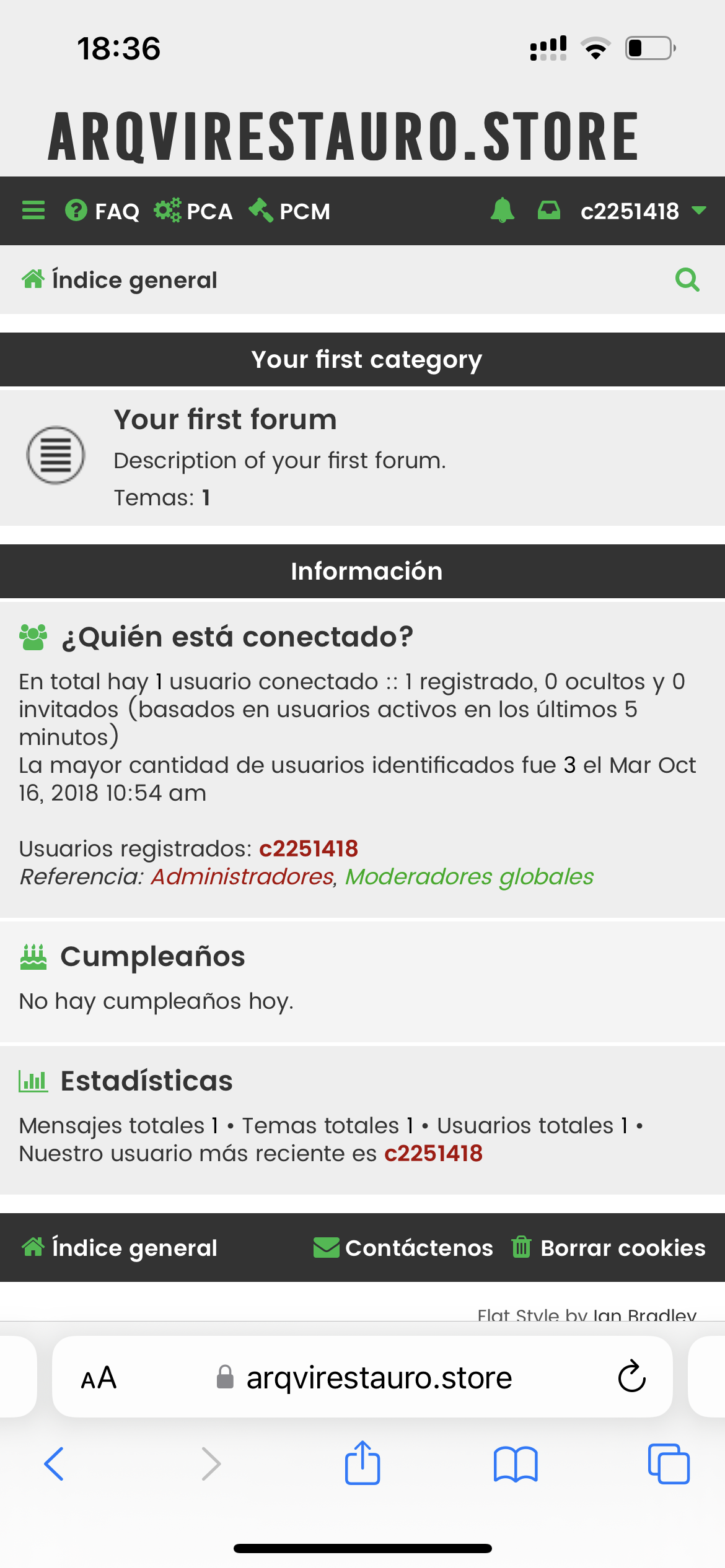Open the notifications bell
This screenshot has height=1568, width=725.
click(502, 211)
